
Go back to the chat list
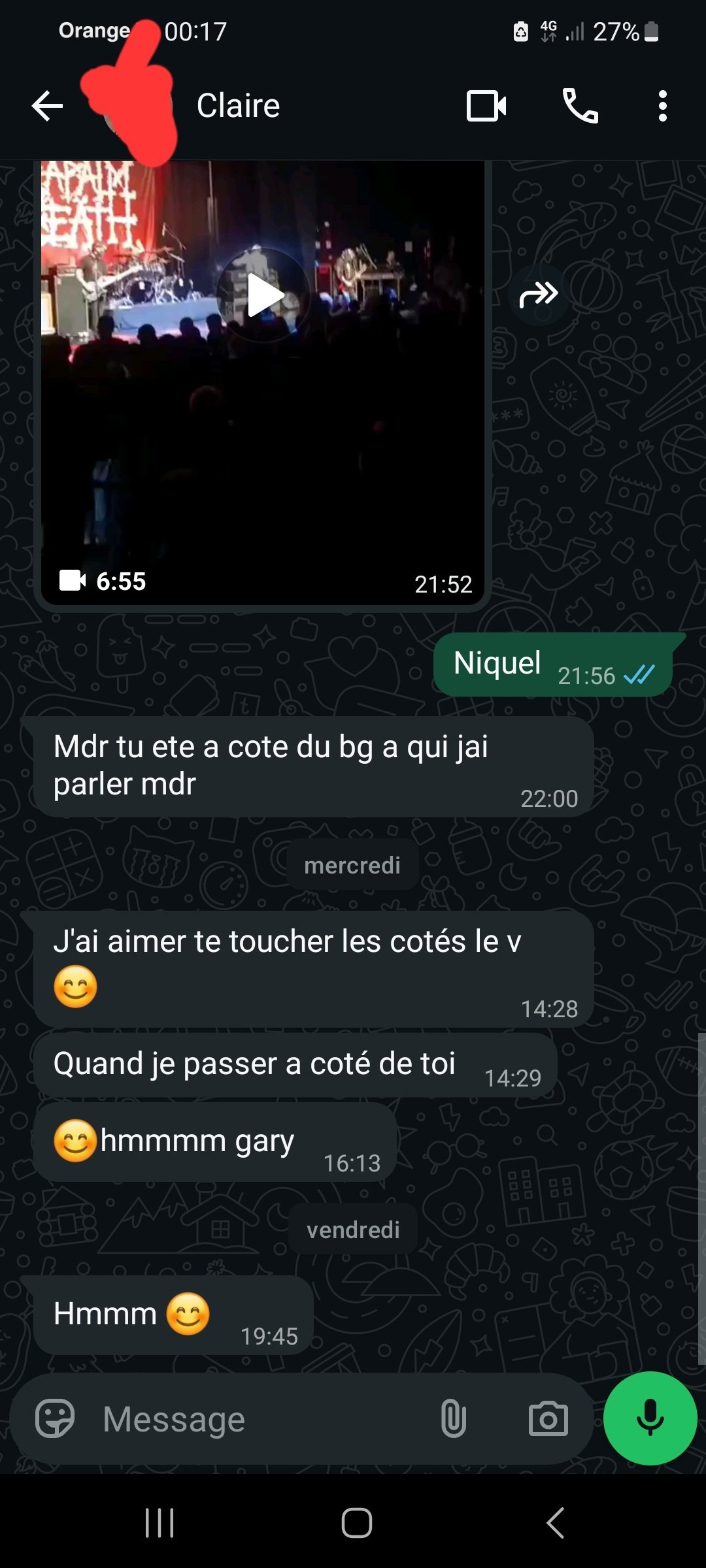47,106
